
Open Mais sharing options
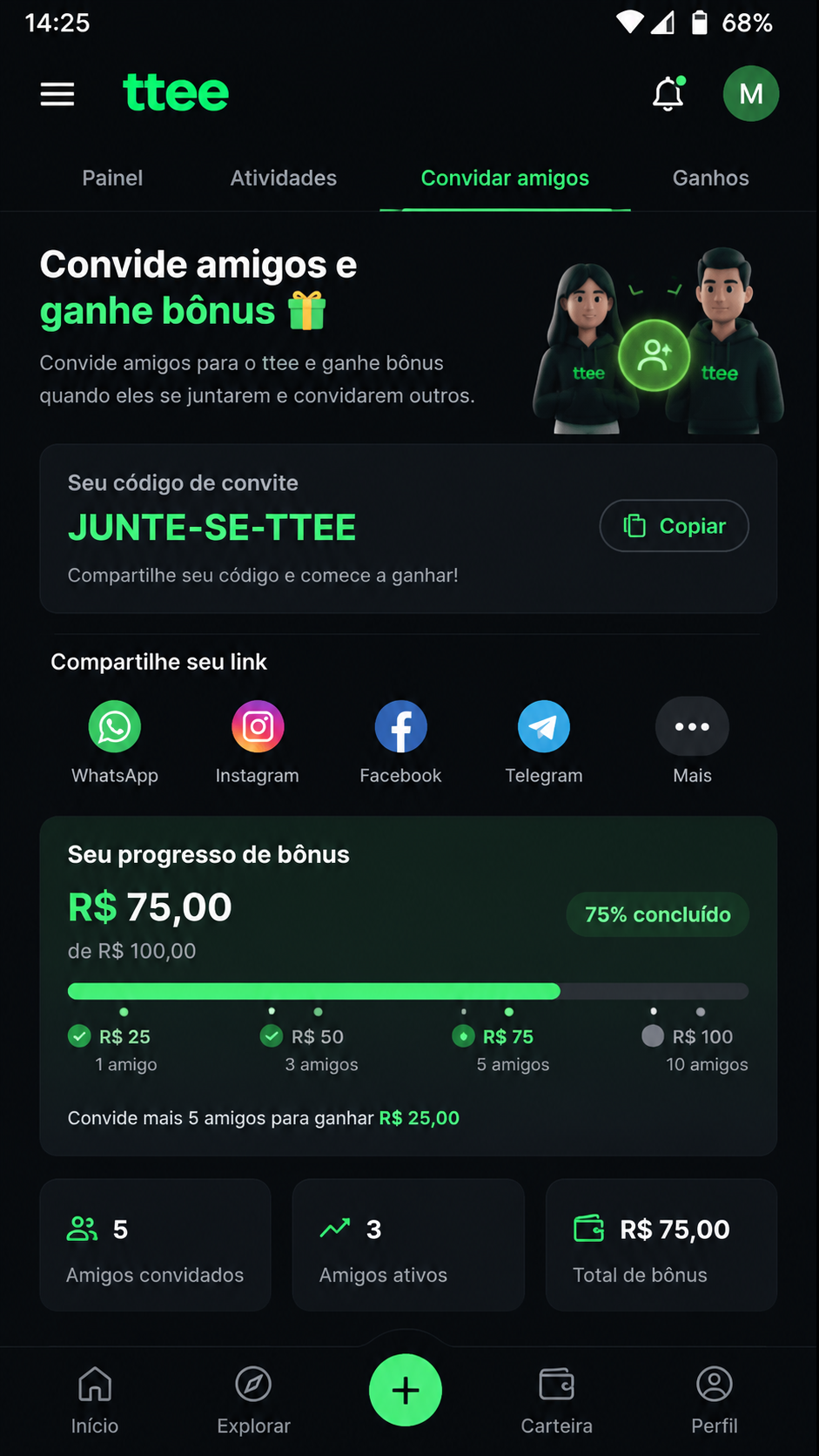pos(692,742)
